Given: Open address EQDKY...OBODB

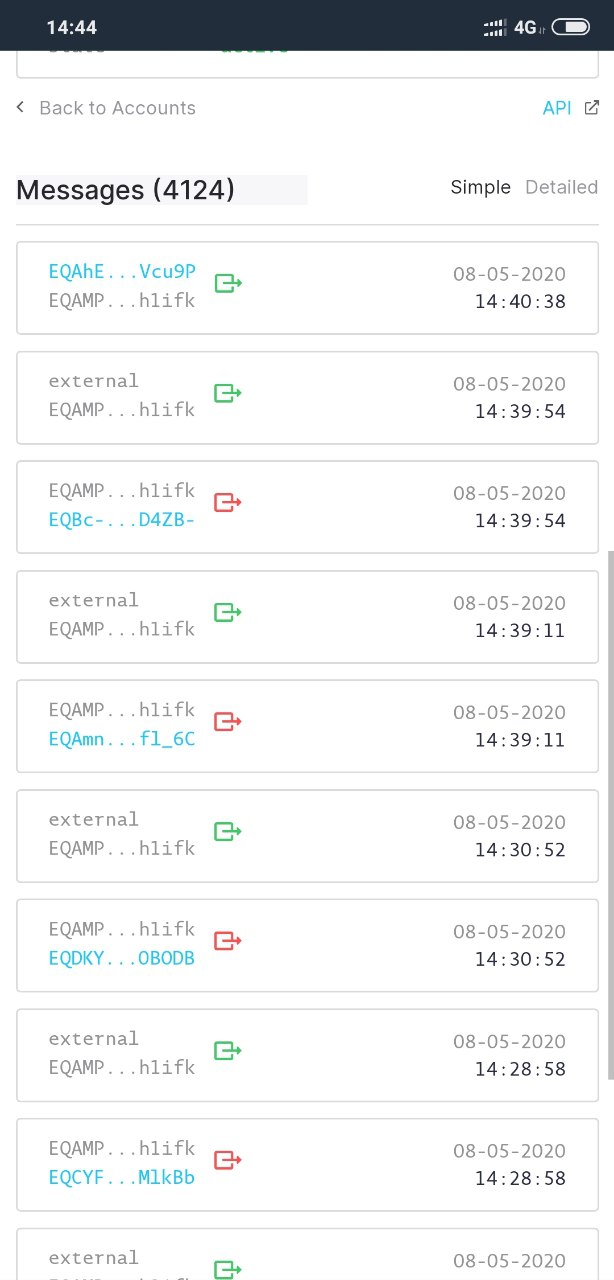Looking at the screenshot, I should coord(122,958).
